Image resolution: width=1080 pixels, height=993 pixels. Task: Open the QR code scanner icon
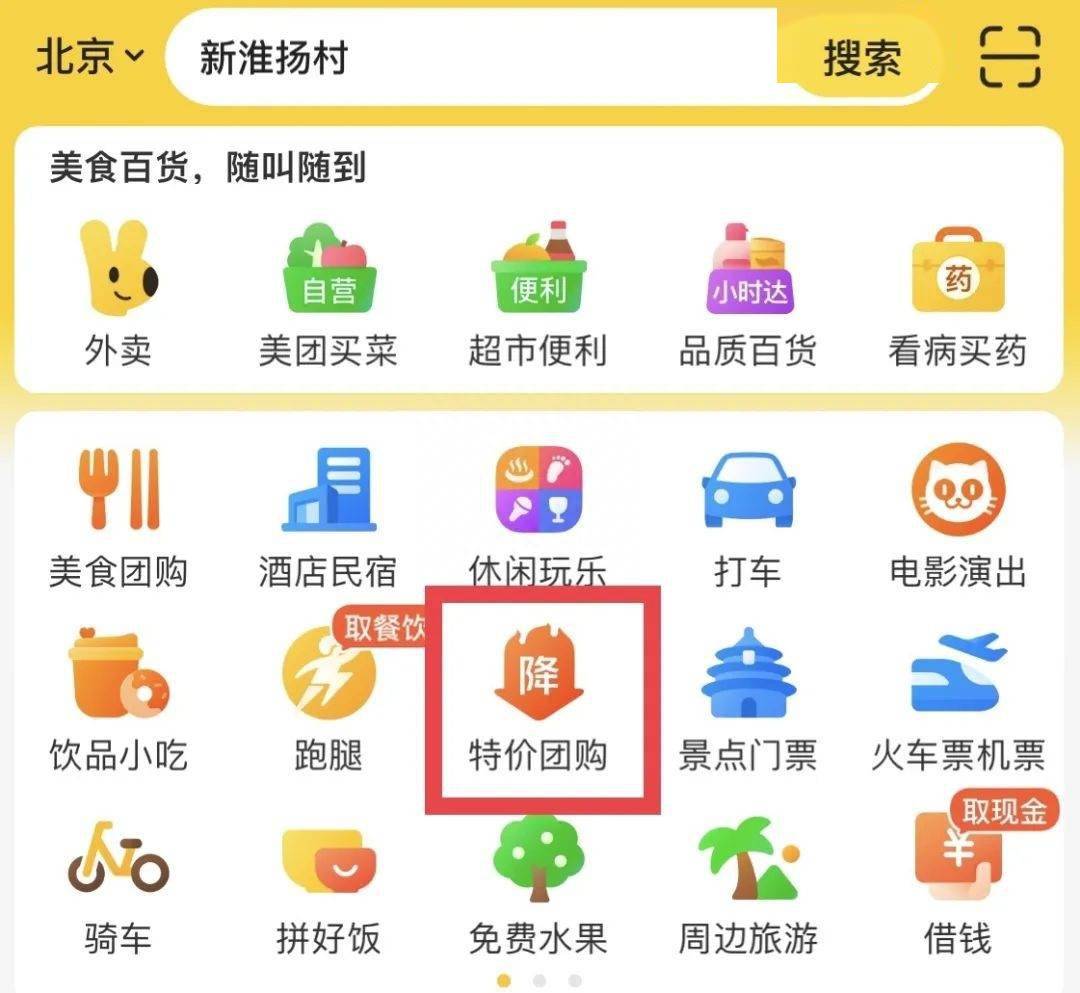coord(1010,57)
